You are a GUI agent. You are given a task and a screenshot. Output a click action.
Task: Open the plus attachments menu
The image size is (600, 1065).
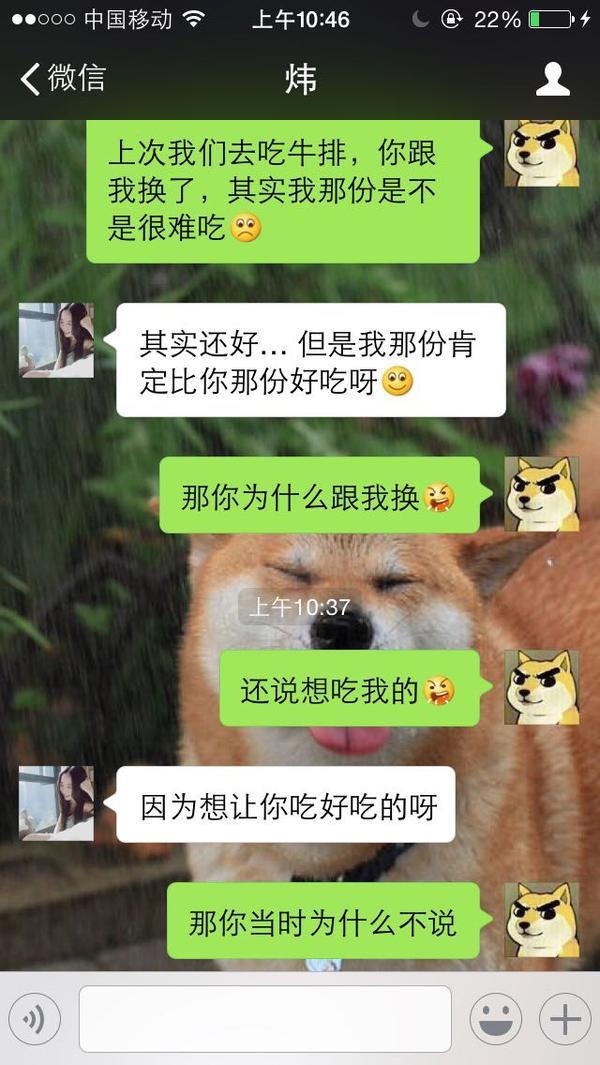565,1019
